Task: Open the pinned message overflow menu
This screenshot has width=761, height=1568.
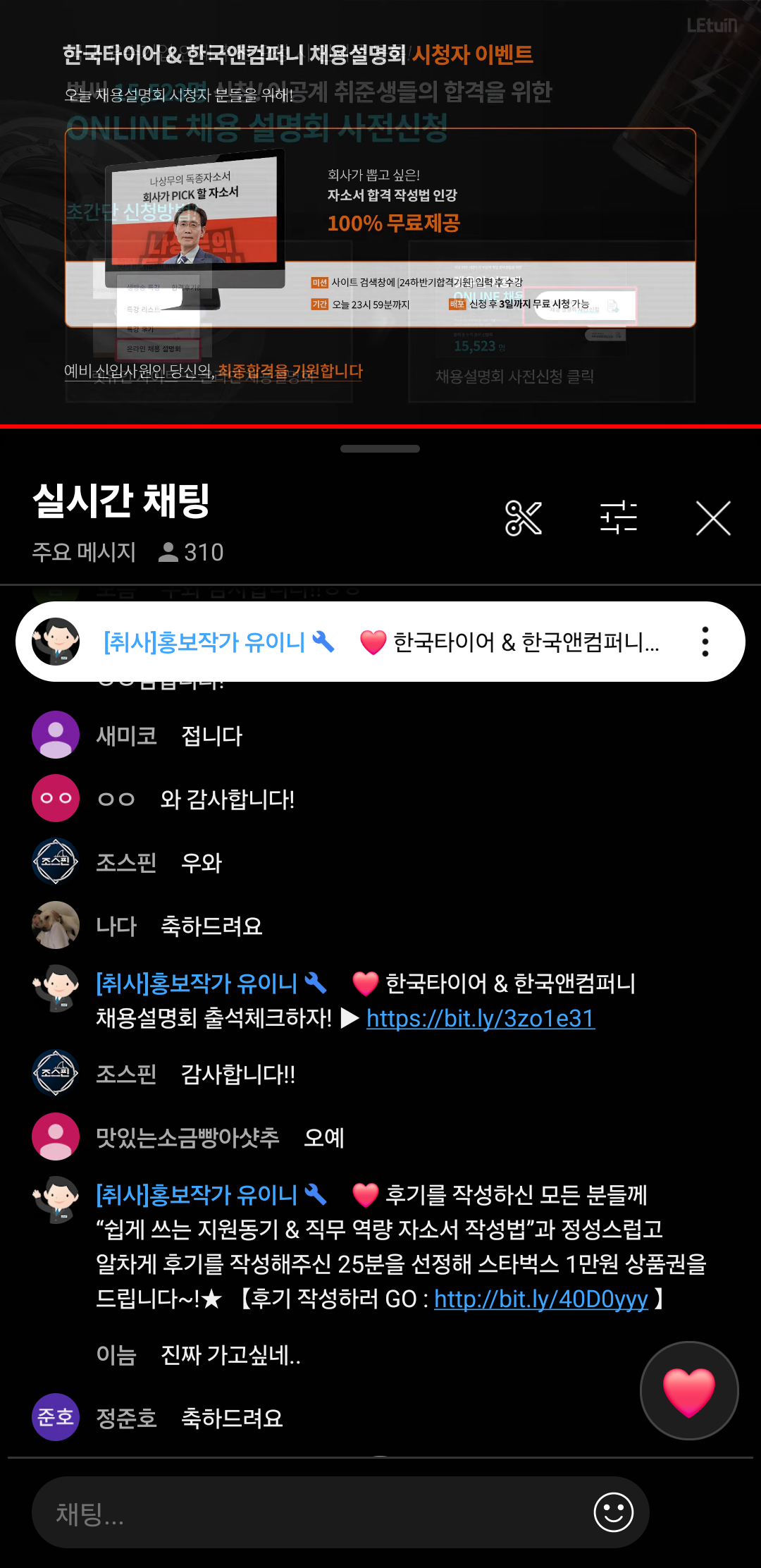Action: (x=705, y=642)
